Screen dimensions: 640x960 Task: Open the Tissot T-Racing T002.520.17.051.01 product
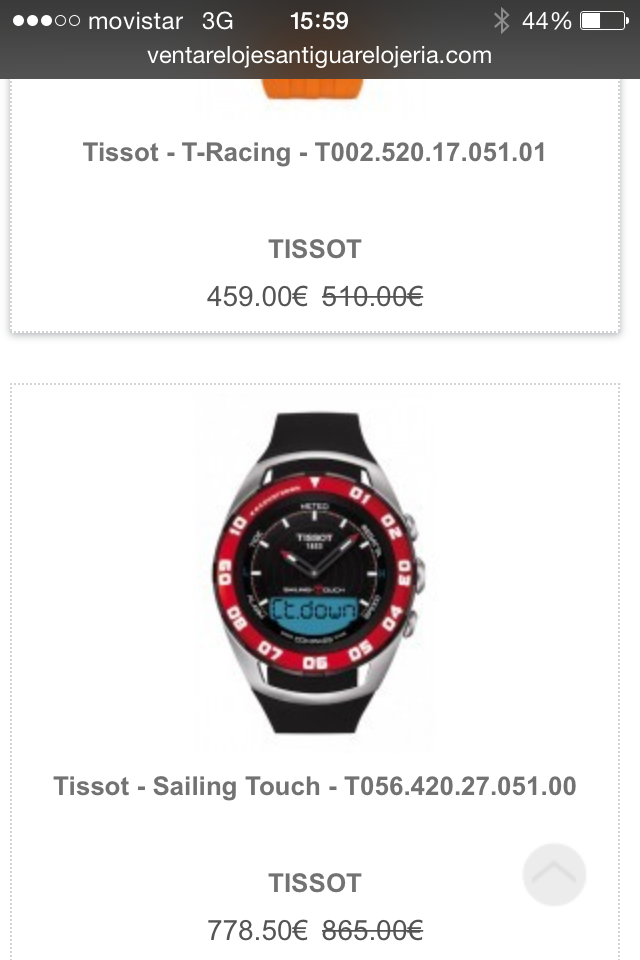click(314, 153)
